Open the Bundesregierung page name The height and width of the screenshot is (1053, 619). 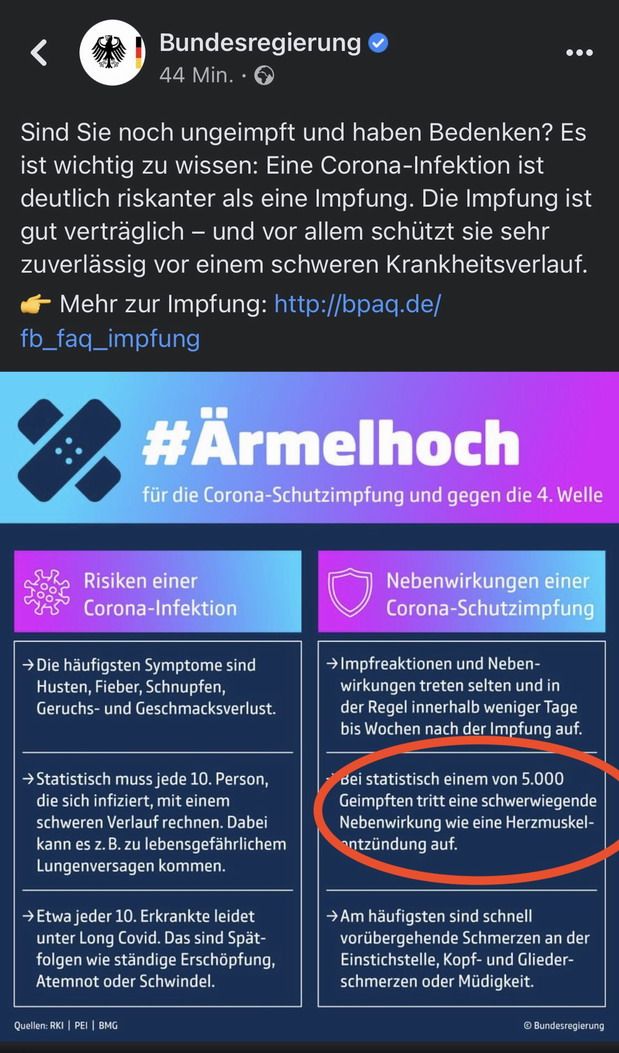click(260, 43)
